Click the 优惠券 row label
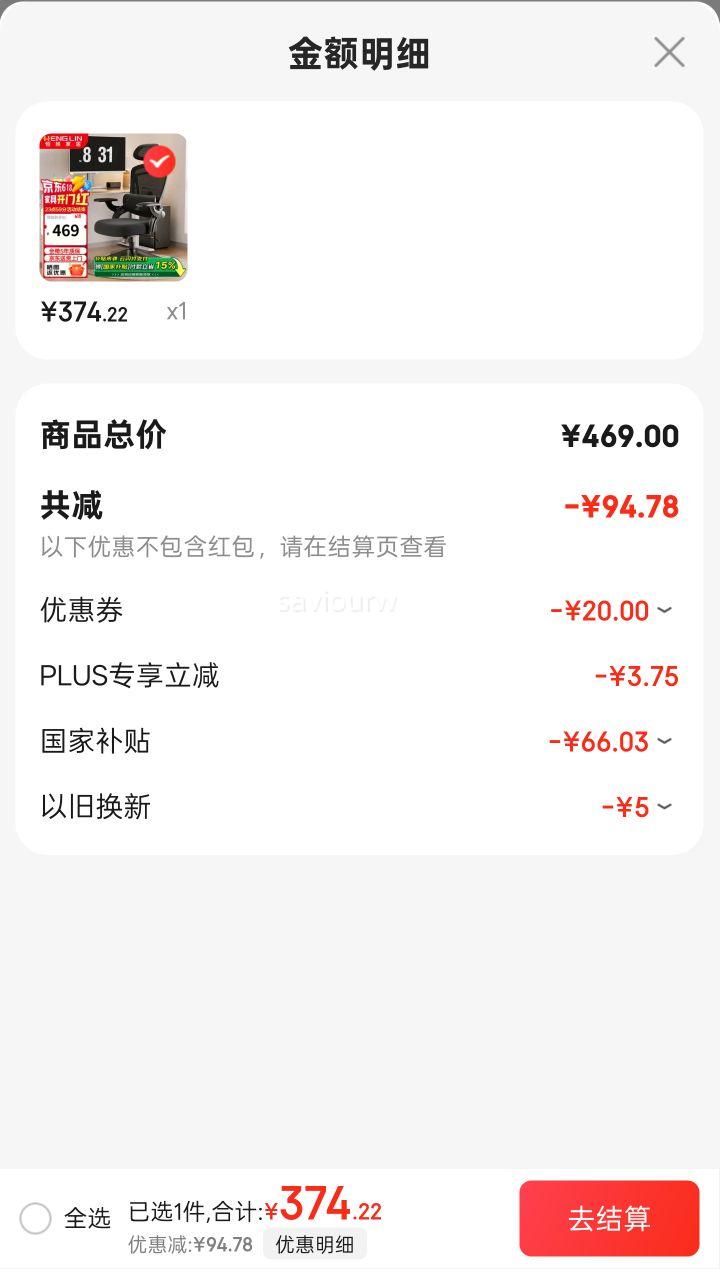The height and width of the screenshot is (1269, 720). (x=77, y=611)
